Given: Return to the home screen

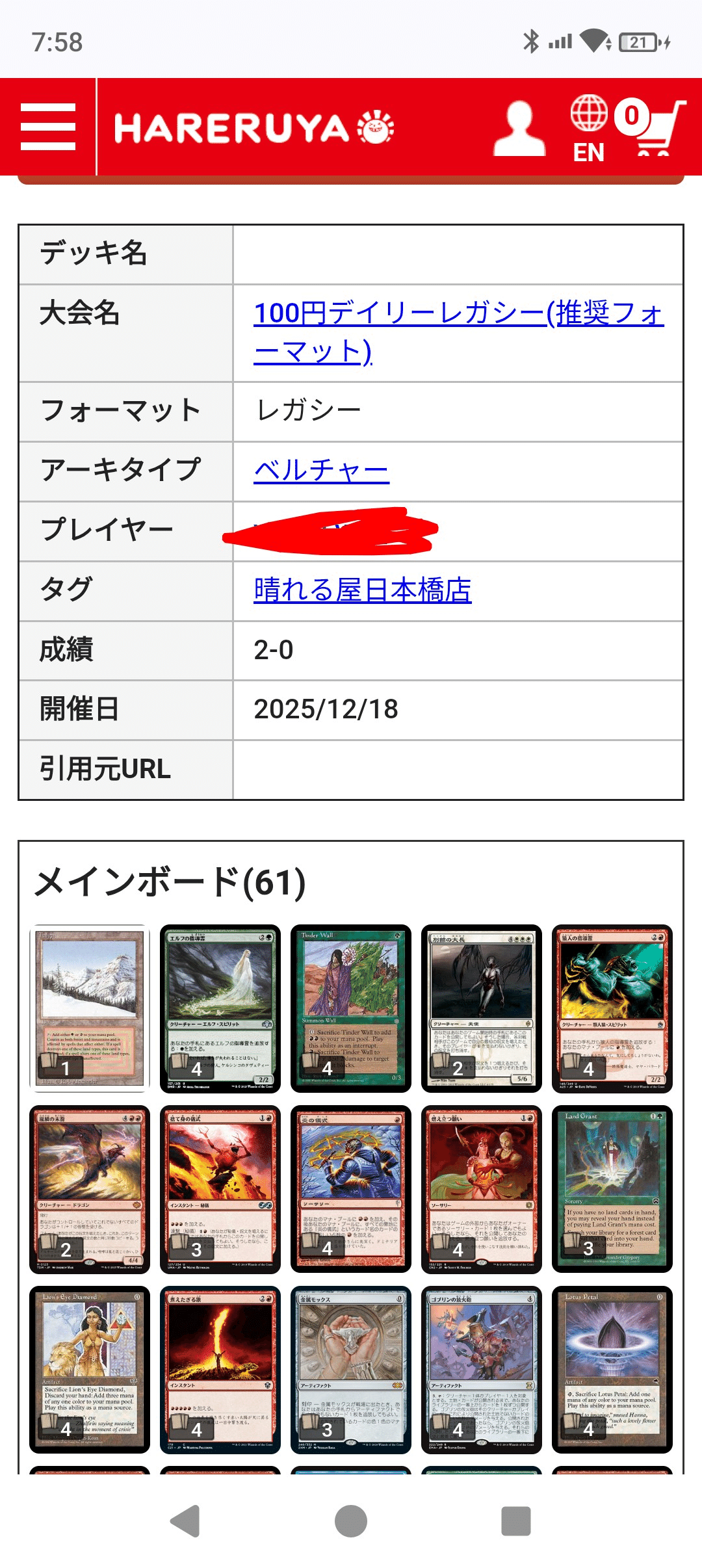Looking at the screenshot, I should pyautogui.click(x=351, y=1522).
